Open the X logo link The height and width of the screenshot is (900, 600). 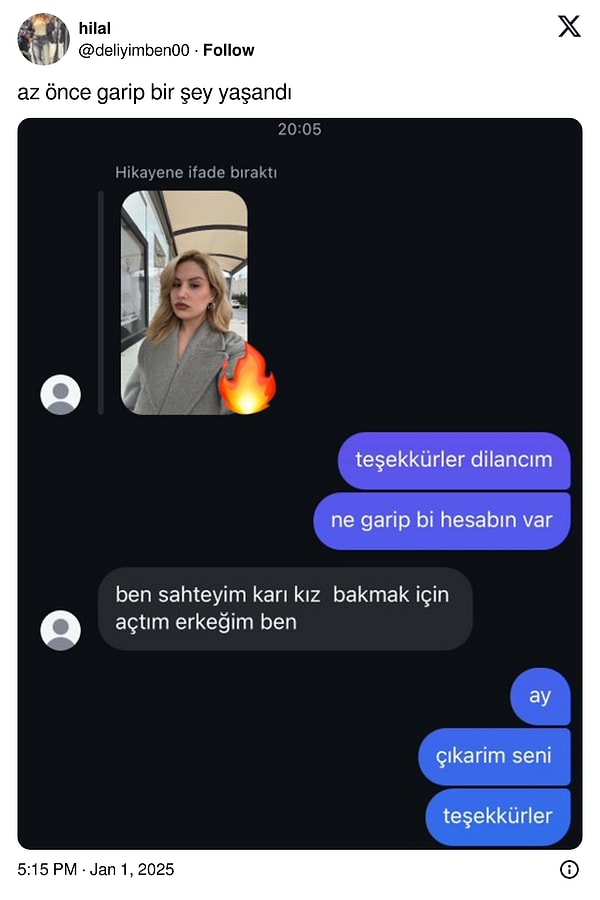(569, 27)
